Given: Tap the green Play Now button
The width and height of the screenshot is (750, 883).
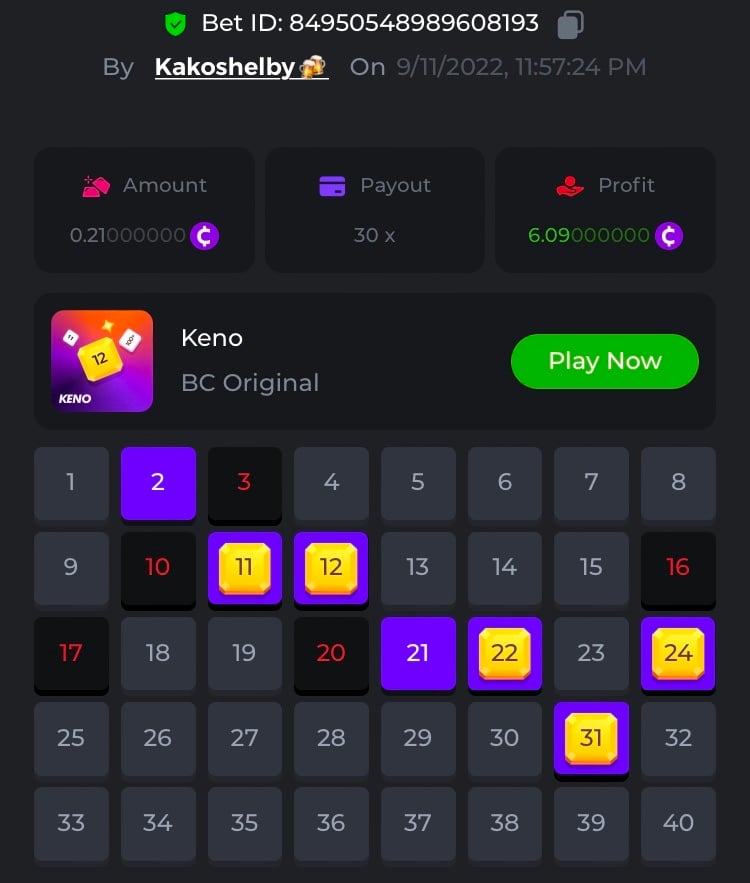Looking at the screenshot, I should pos(604,361).
